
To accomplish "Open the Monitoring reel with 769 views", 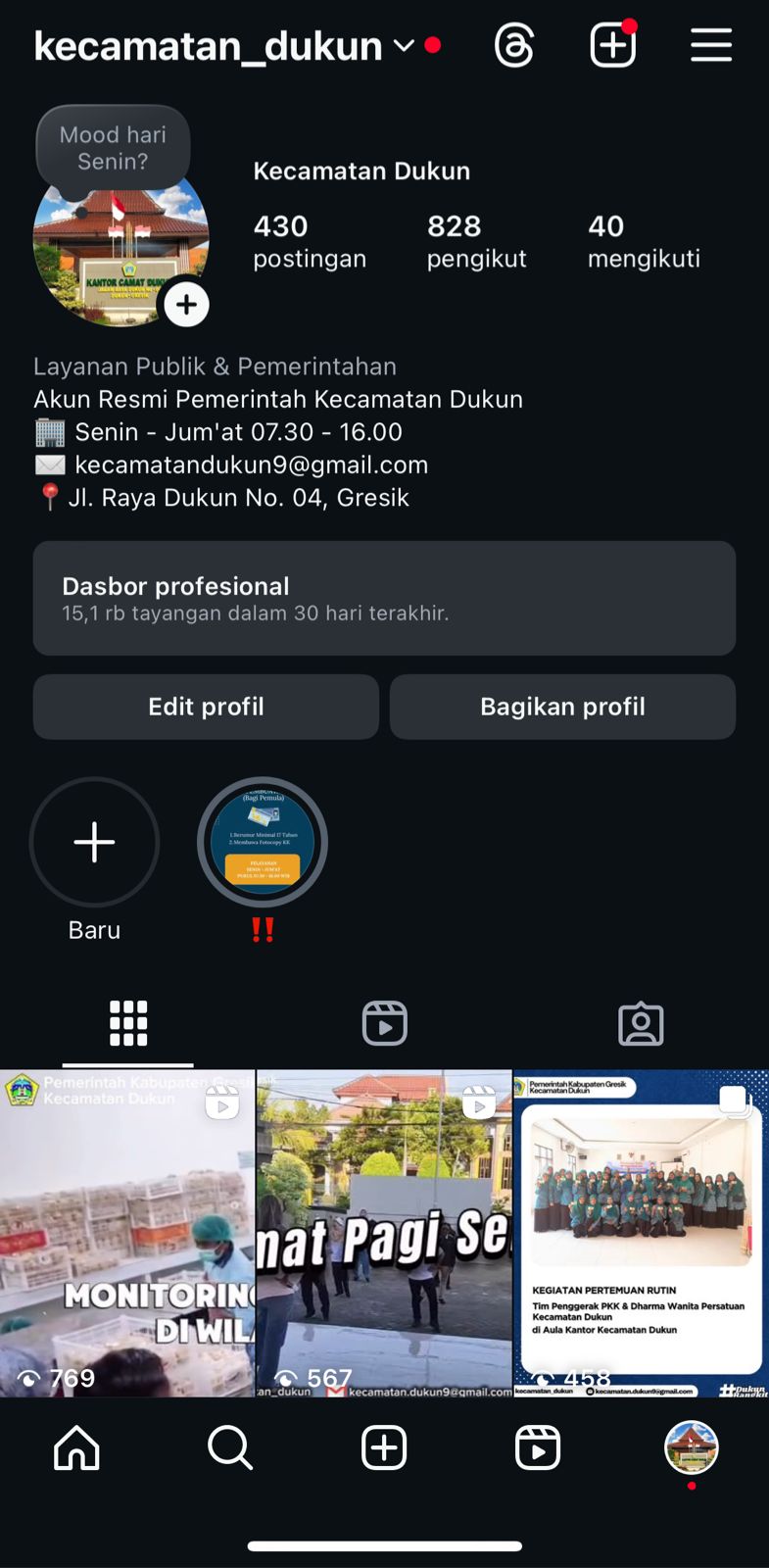I will pyautogui.click(x=127, y=1233).
